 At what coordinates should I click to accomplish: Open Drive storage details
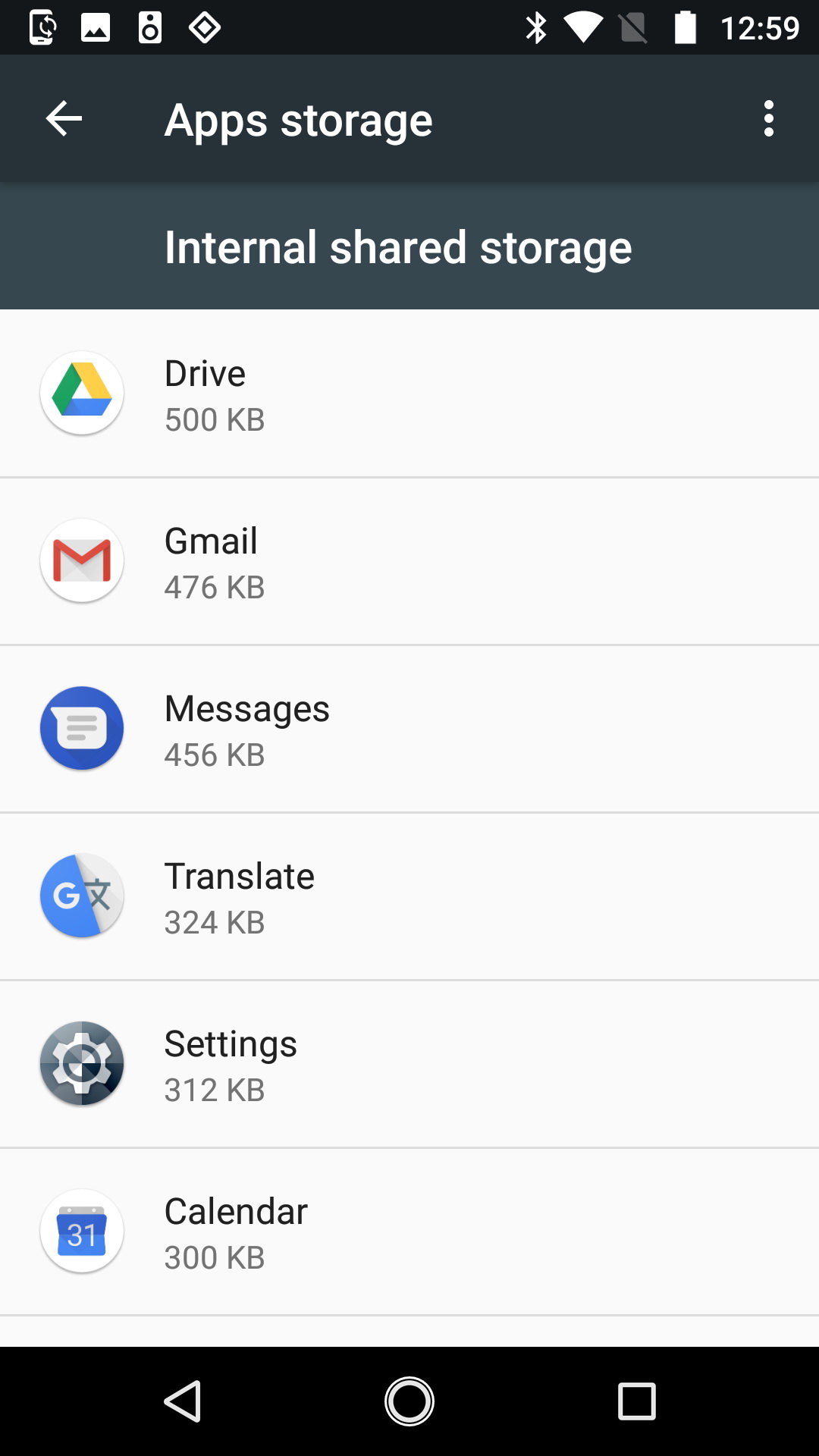coord(409,394)
